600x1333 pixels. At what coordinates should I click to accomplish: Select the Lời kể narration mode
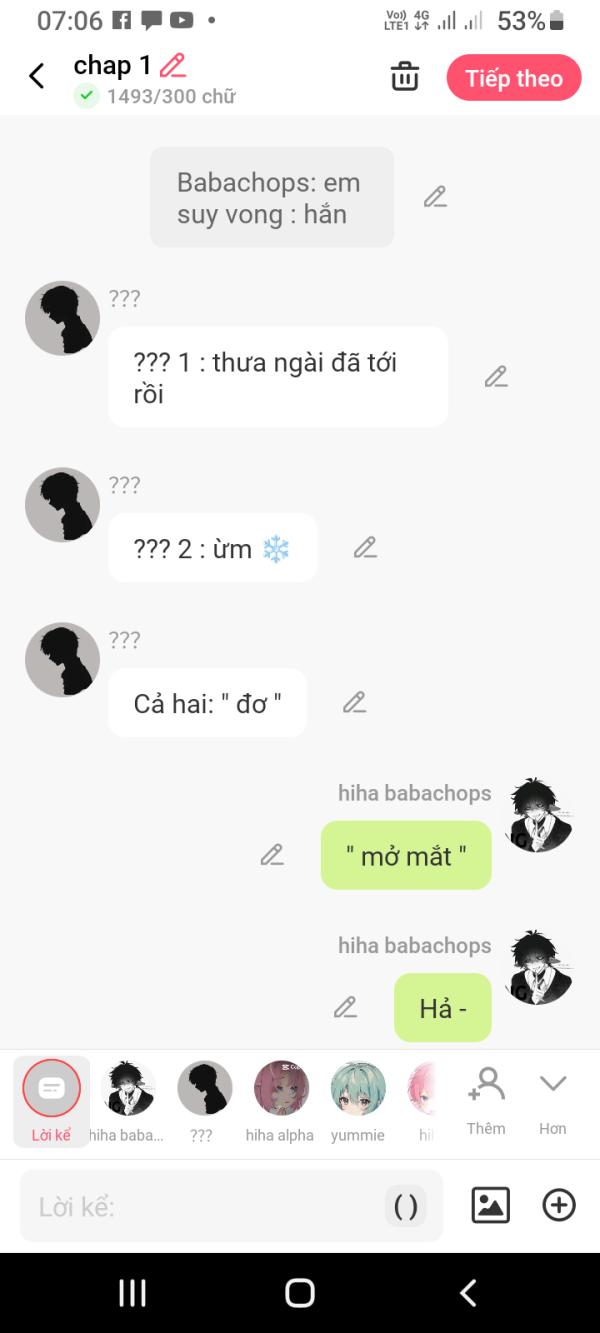[x=51, y=1101]
